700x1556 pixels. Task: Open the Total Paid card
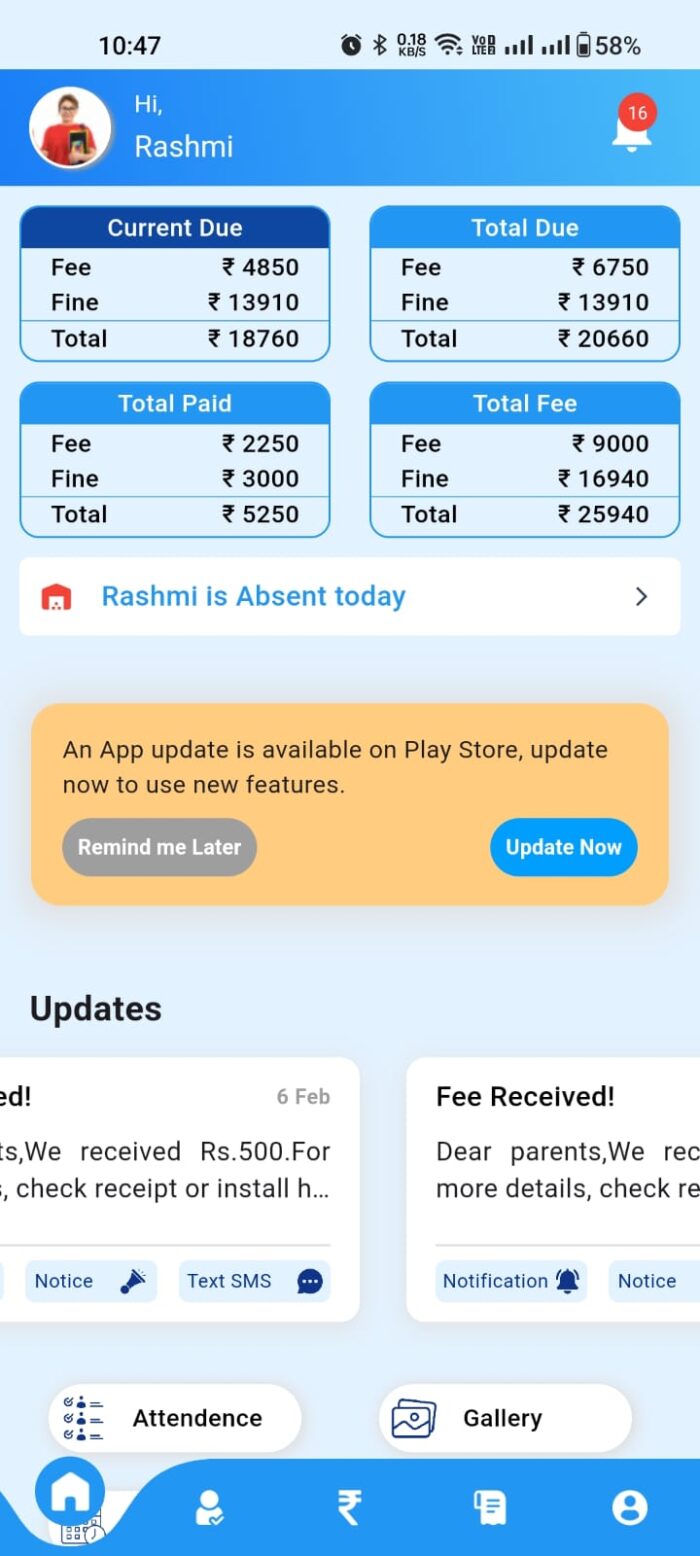175,460
